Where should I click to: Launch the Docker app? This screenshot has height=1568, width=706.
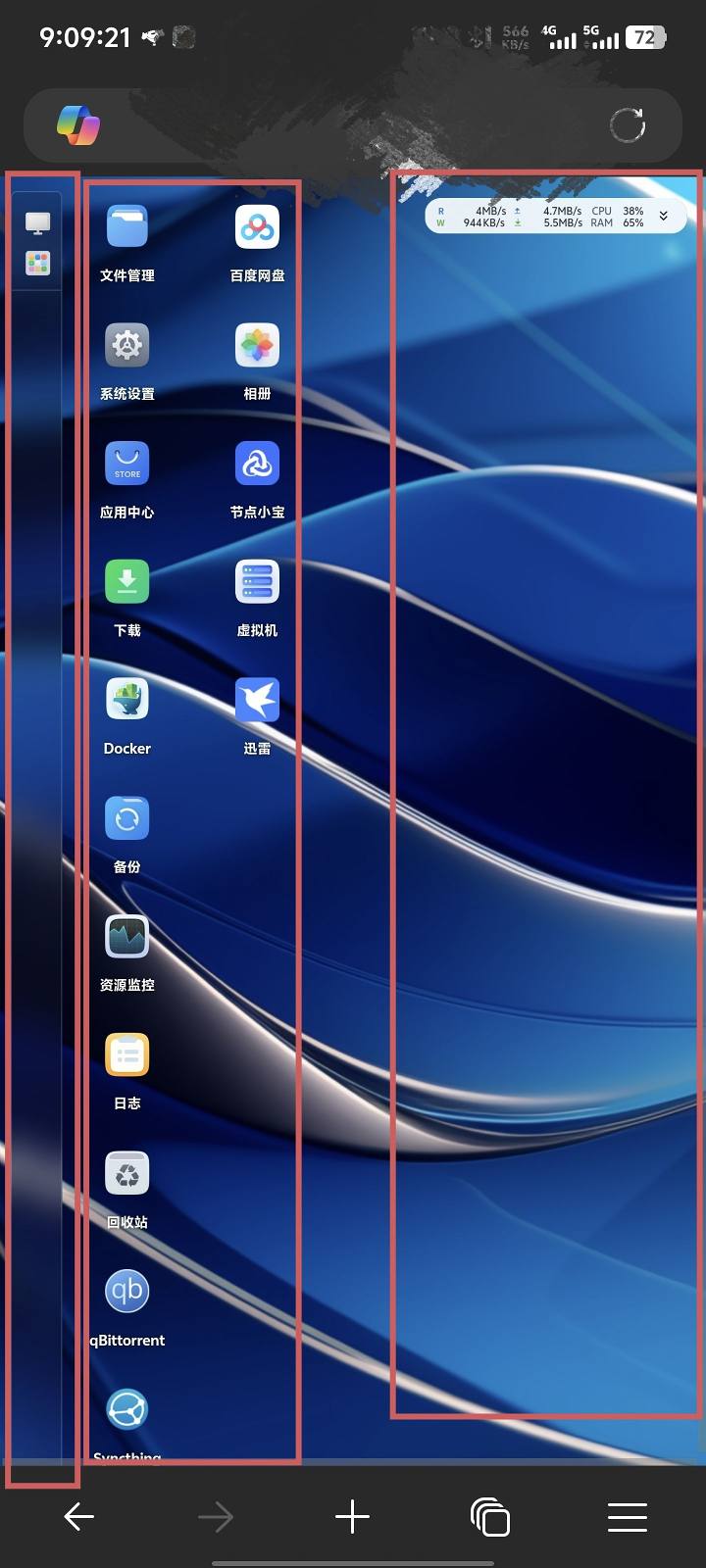coord(127,700)
